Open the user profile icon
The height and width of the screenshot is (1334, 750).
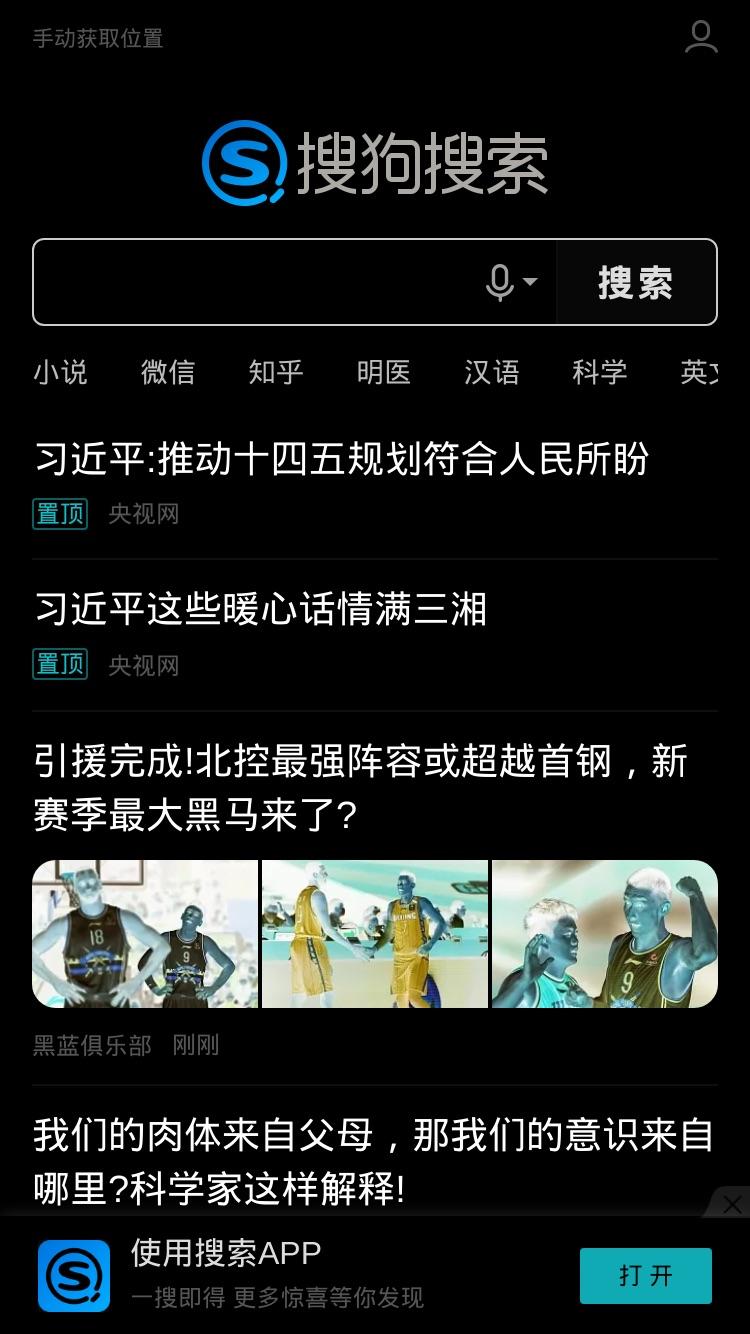(701, 37)
